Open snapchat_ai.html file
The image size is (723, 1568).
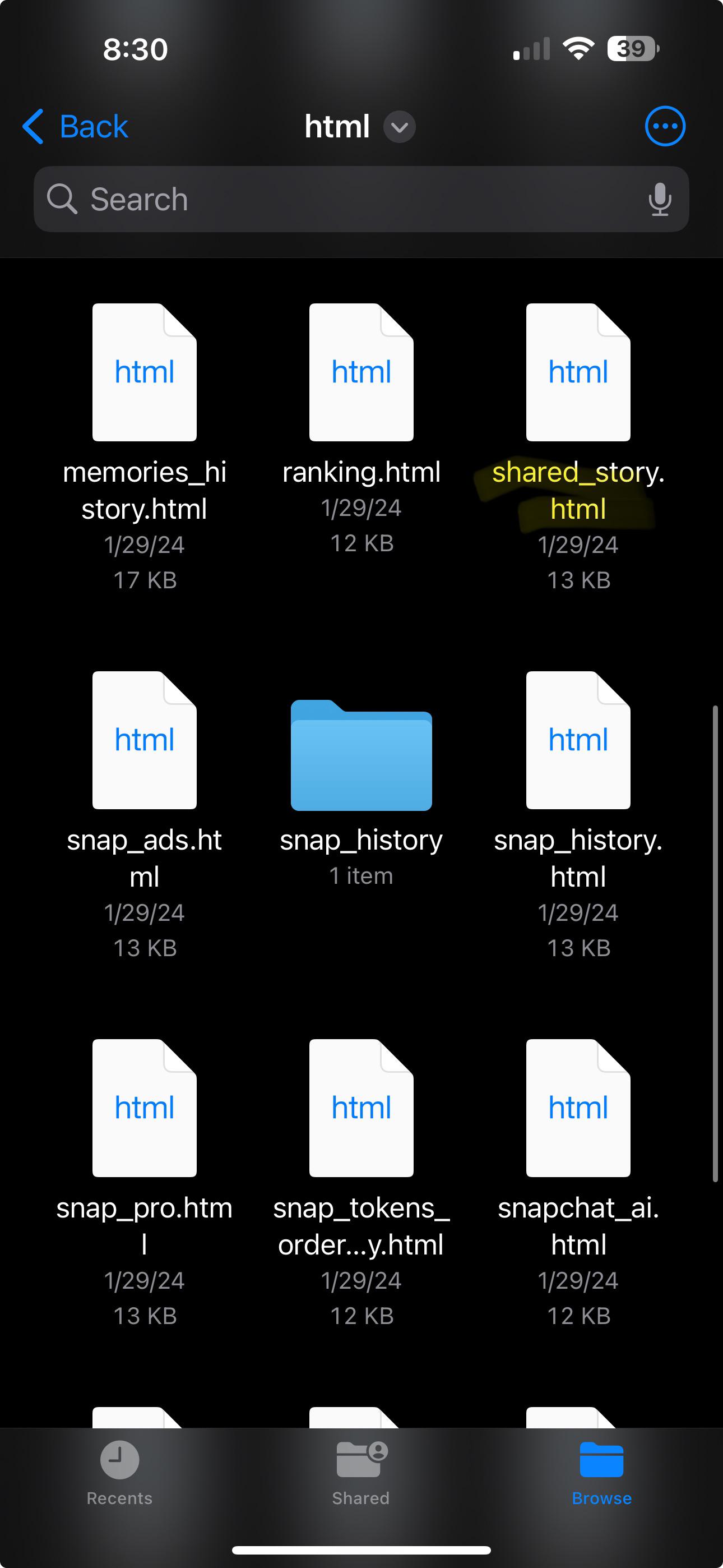[x=577, y=1108]
